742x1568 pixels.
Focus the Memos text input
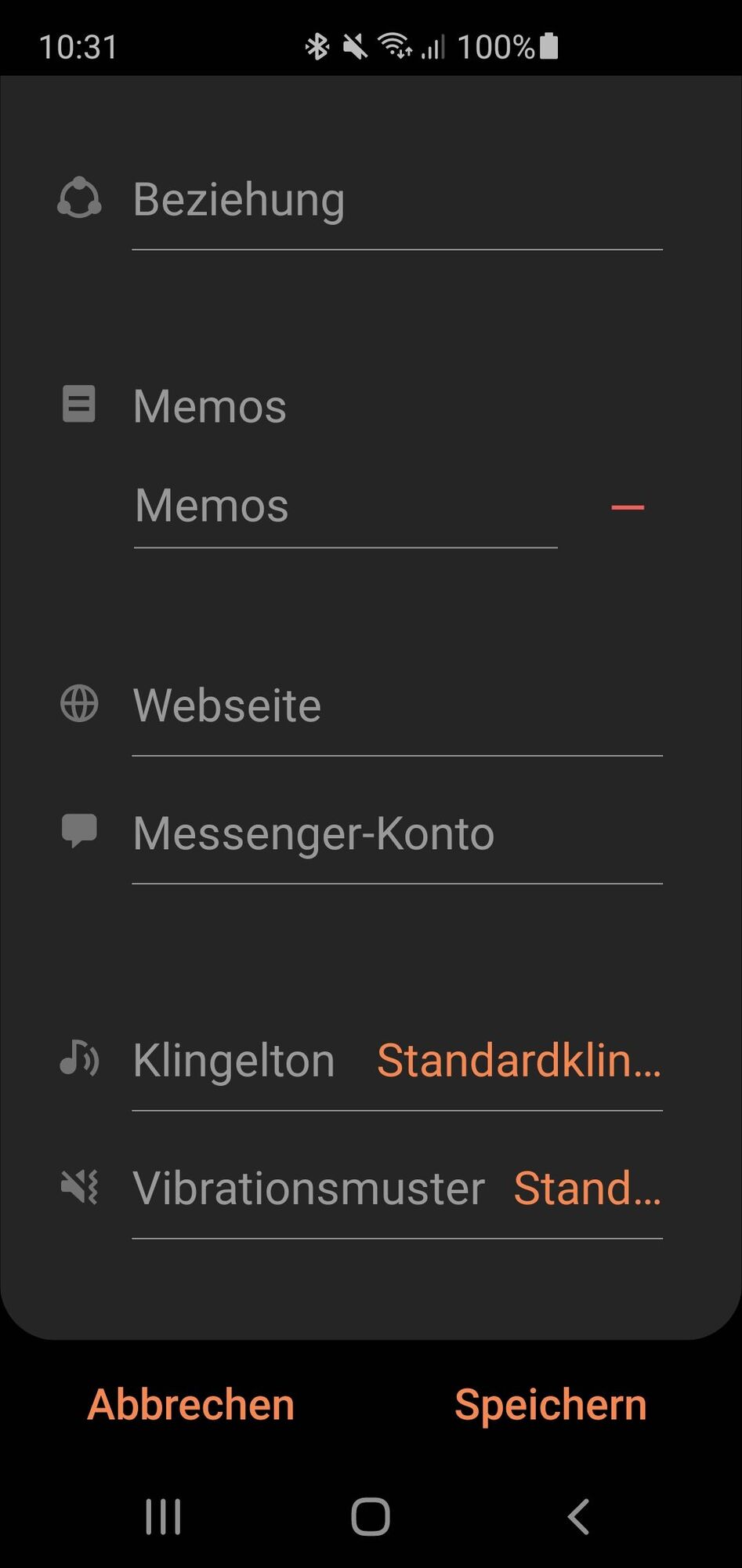345,506
